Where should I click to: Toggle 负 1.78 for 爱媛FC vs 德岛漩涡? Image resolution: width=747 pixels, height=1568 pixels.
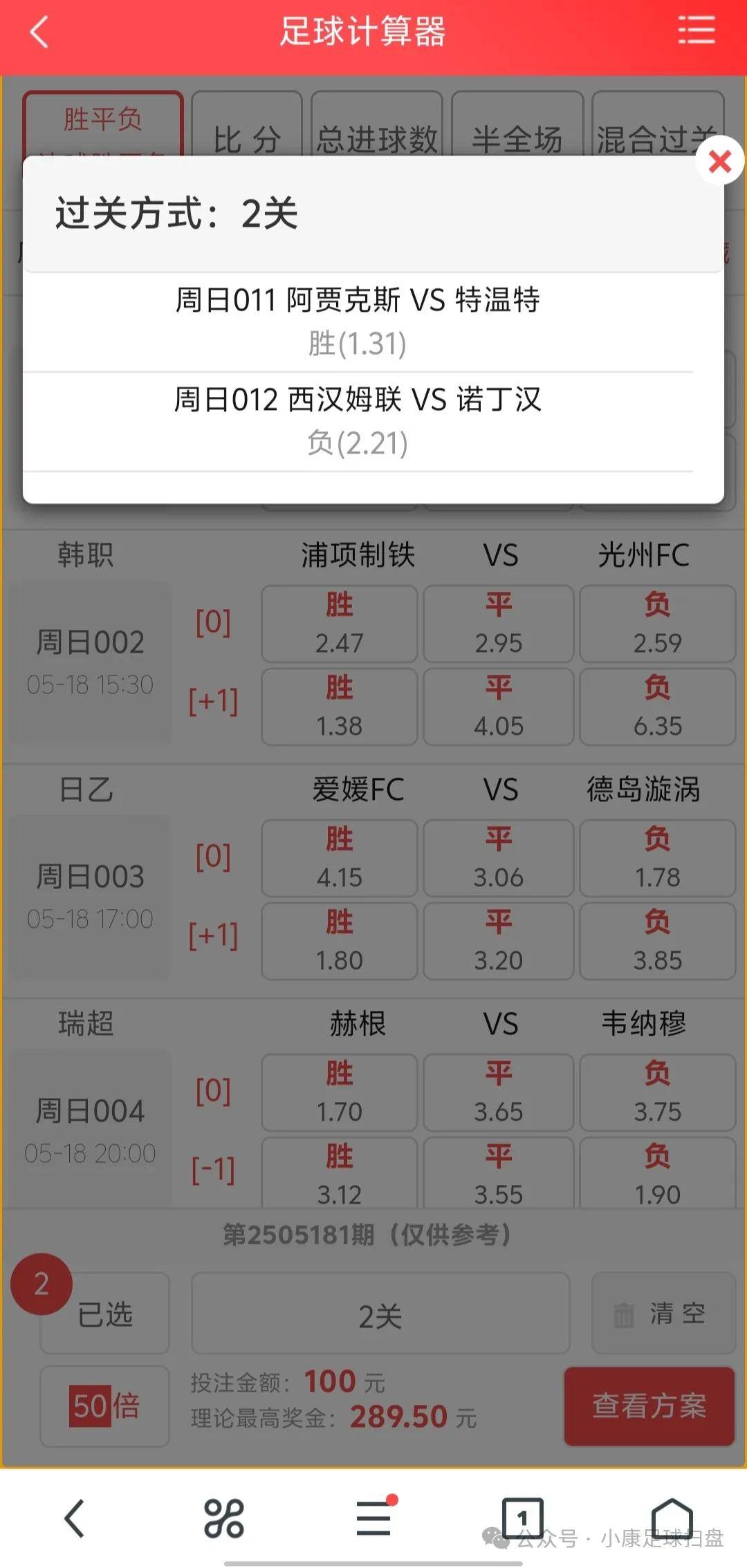[x=657, y=857]
